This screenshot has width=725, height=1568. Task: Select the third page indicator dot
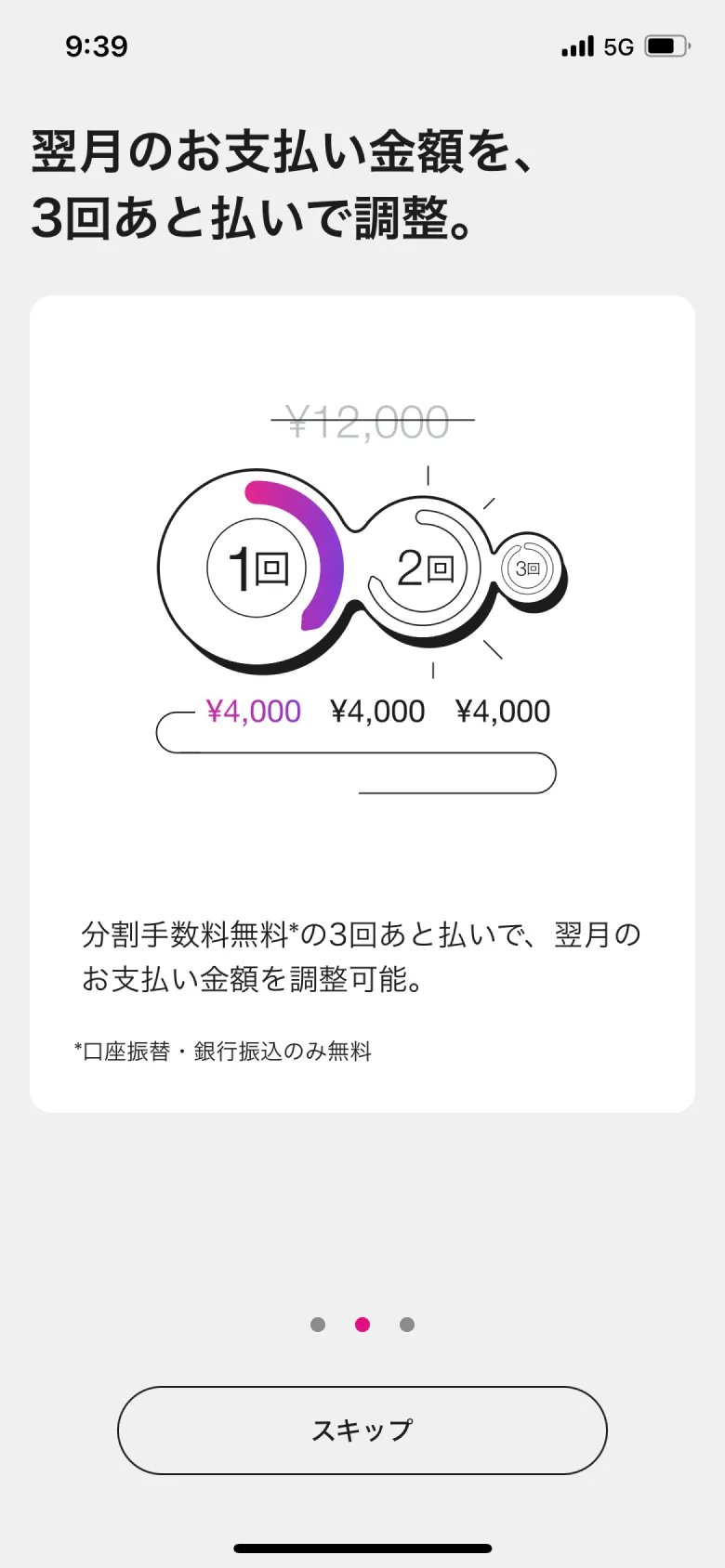coord(406,1325)
